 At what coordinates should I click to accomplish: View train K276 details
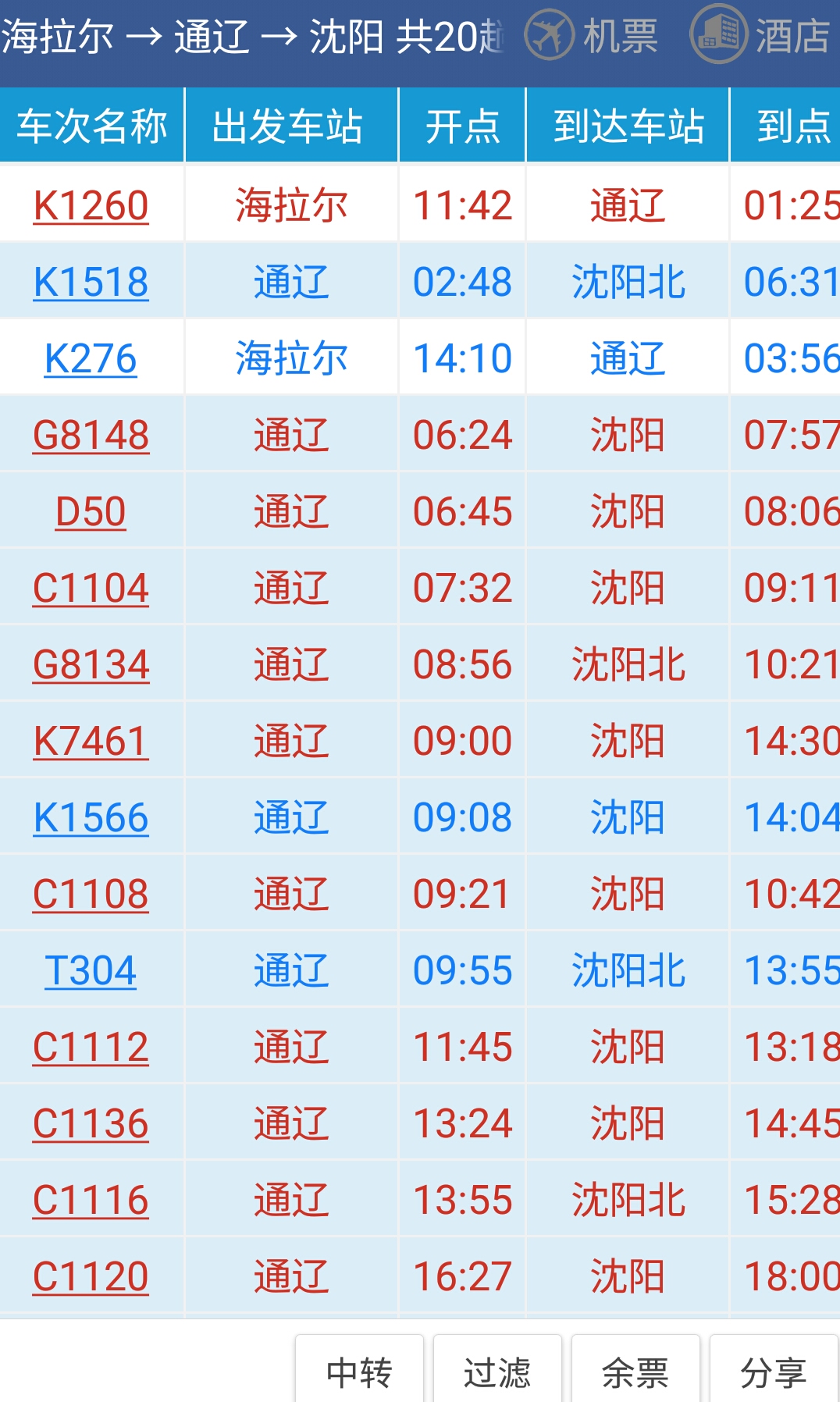(91, 359)
